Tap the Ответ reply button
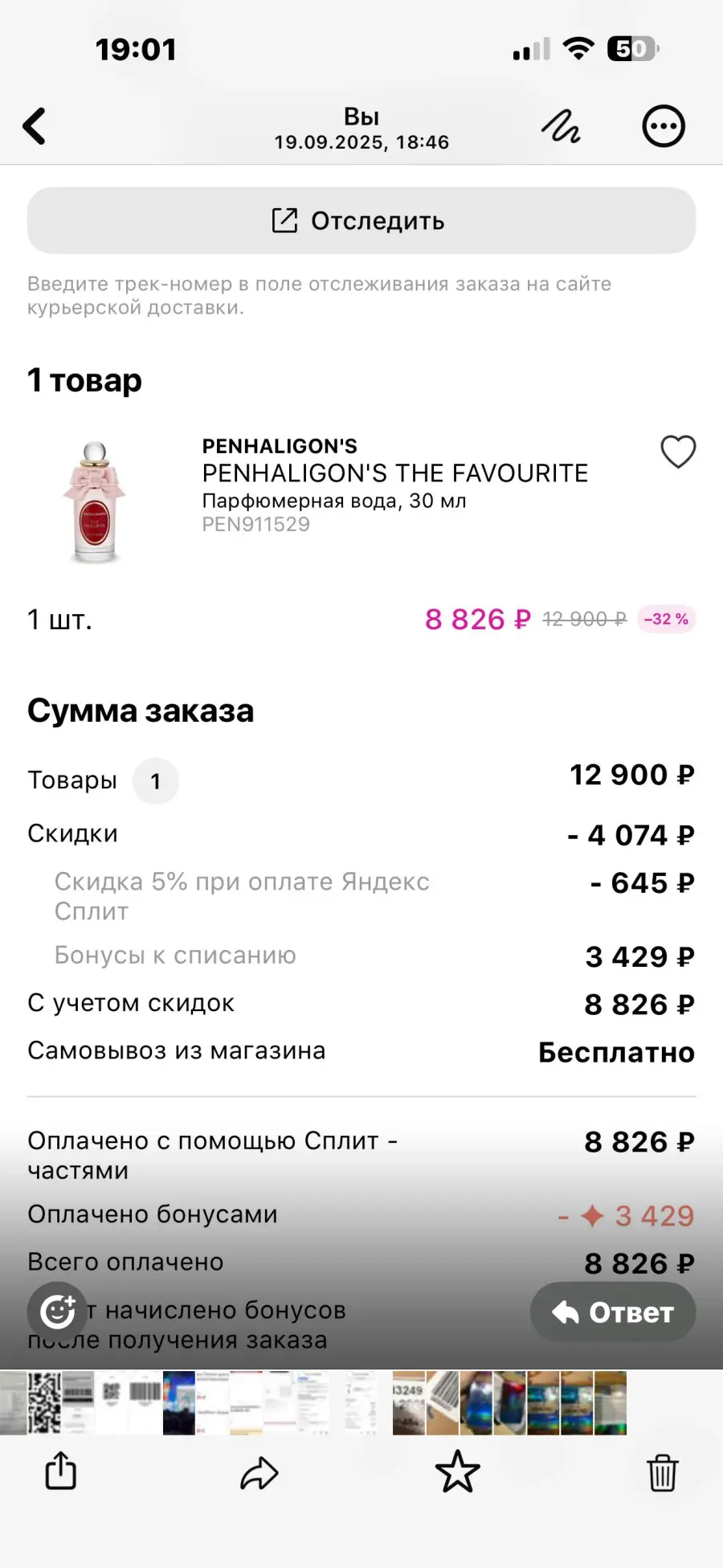 pos(613,1312)
